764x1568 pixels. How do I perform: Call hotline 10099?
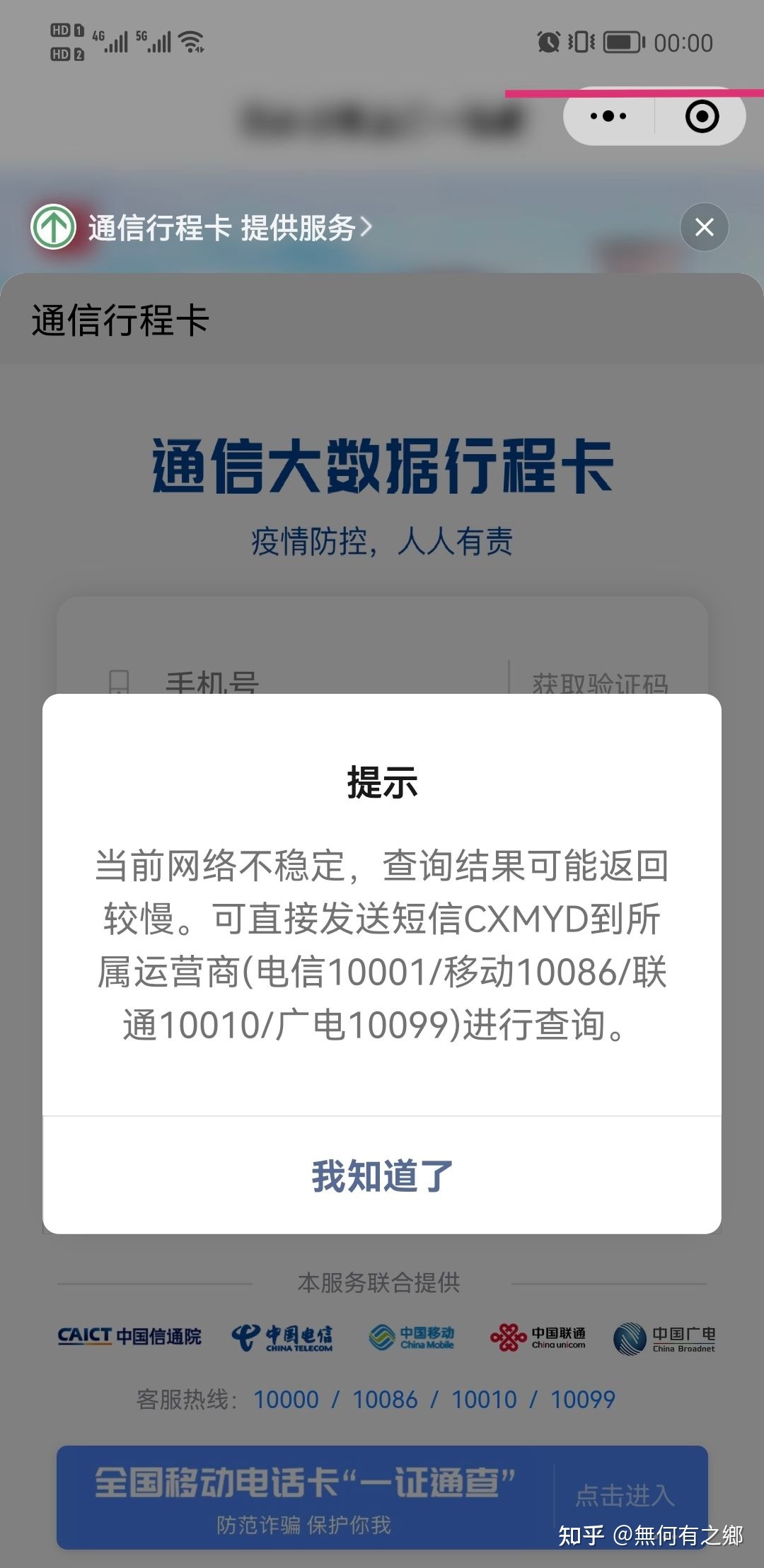click(x=583, y=1399)
